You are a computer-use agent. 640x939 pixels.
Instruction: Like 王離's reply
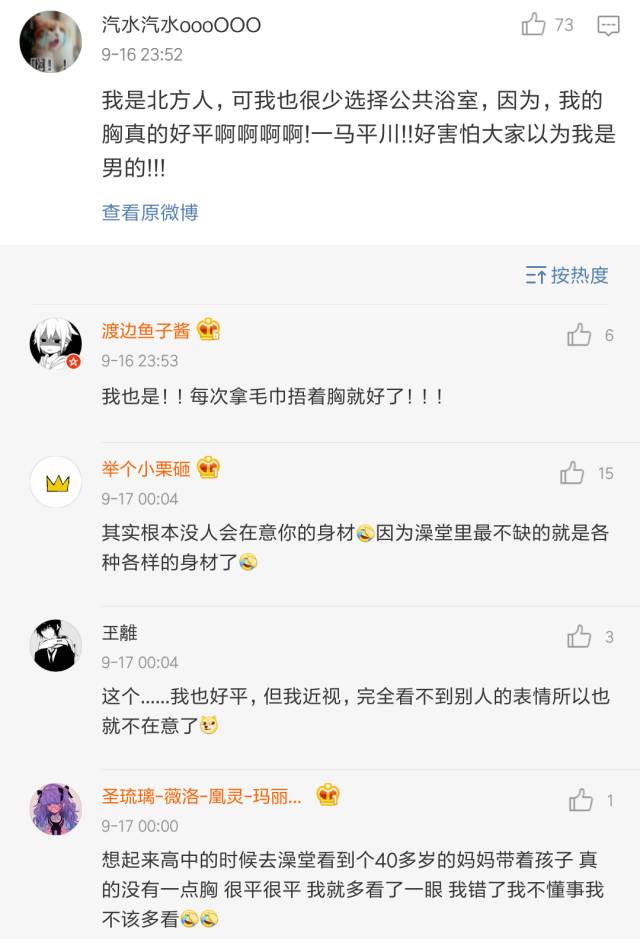580,636
